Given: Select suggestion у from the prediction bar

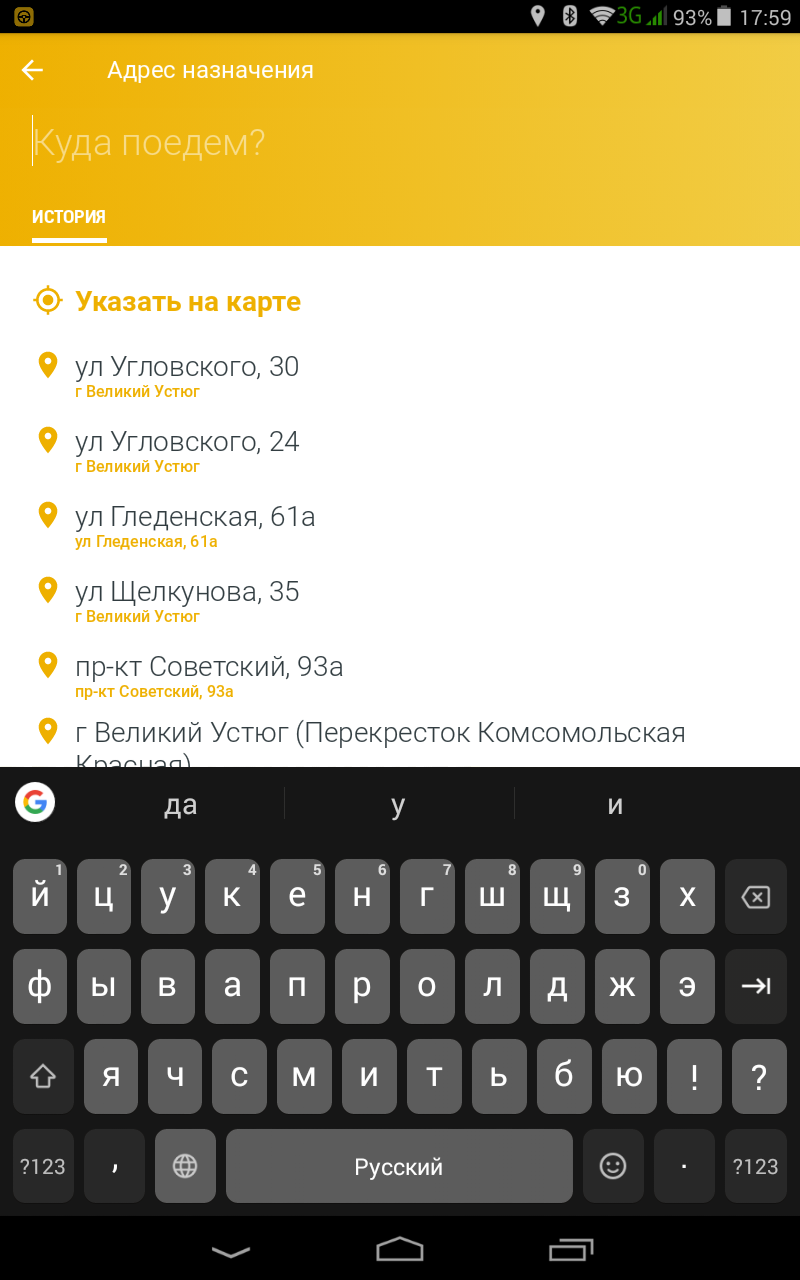Looking at the screenshot, I should coord(399,803).
